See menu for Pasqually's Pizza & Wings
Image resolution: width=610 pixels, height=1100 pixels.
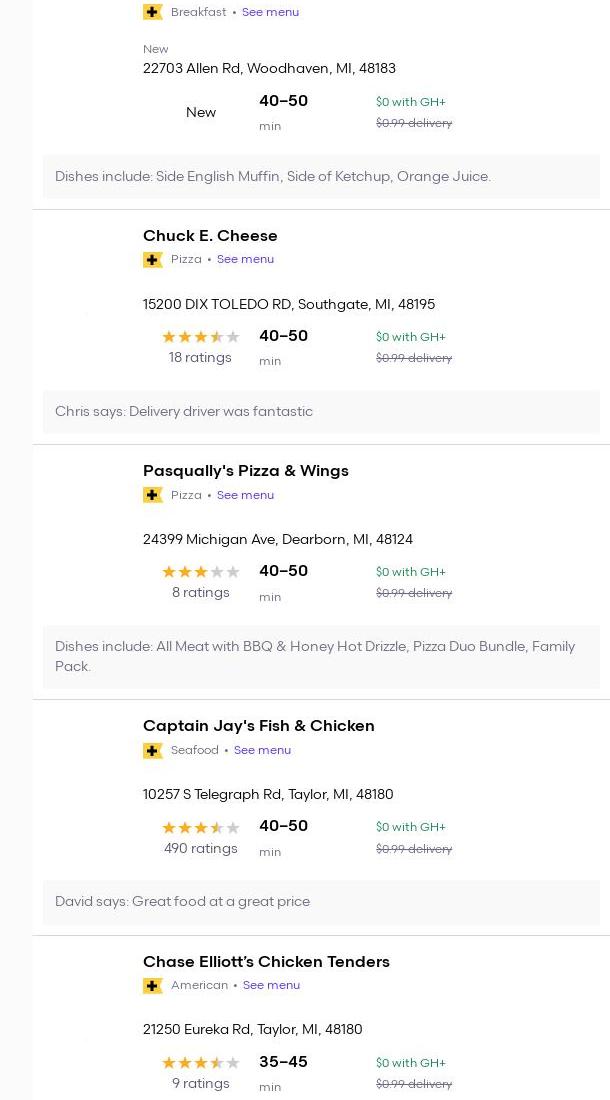click(x=245, y=495)
